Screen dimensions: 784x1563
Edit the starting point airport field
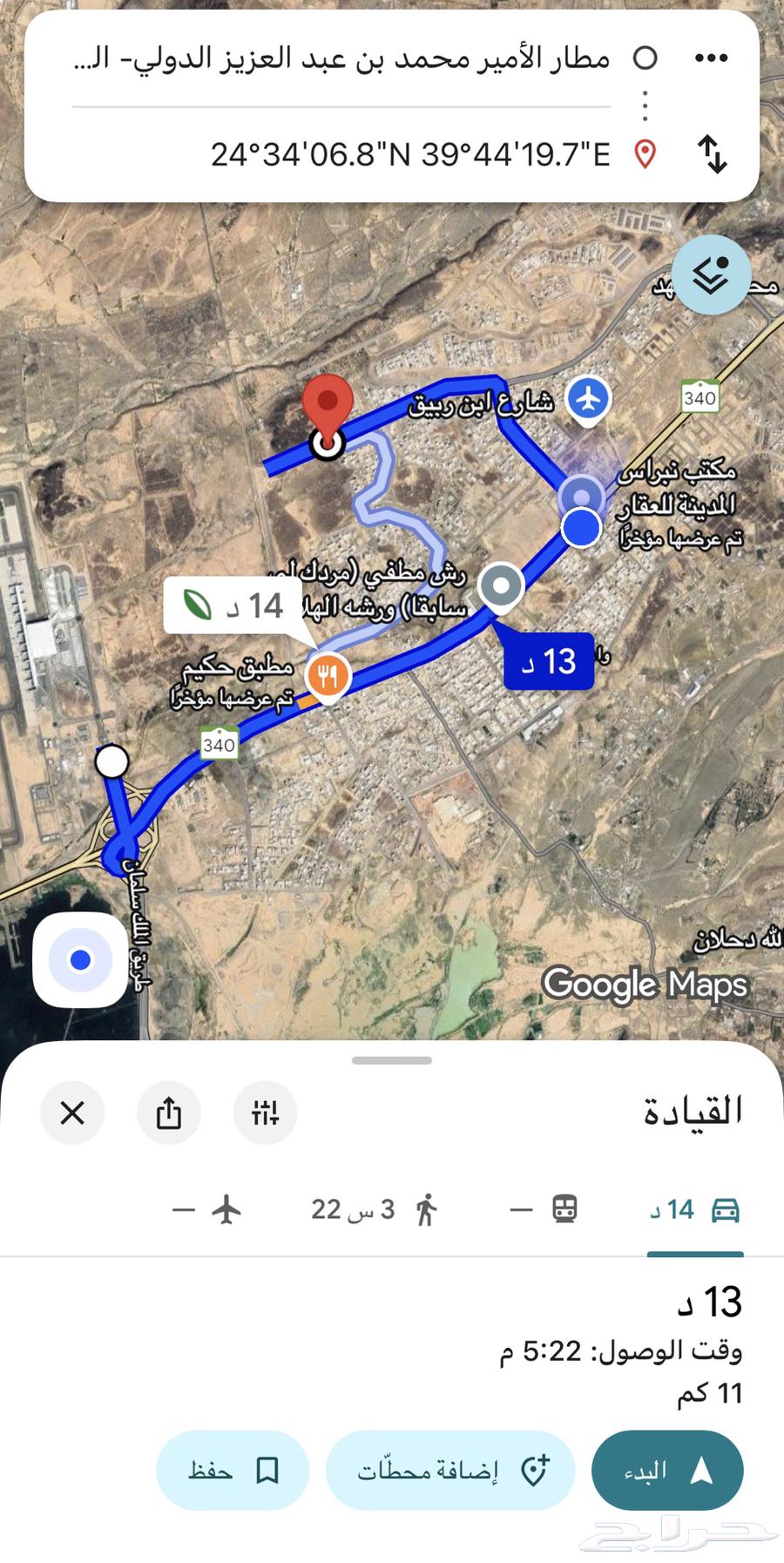(348, 58)
